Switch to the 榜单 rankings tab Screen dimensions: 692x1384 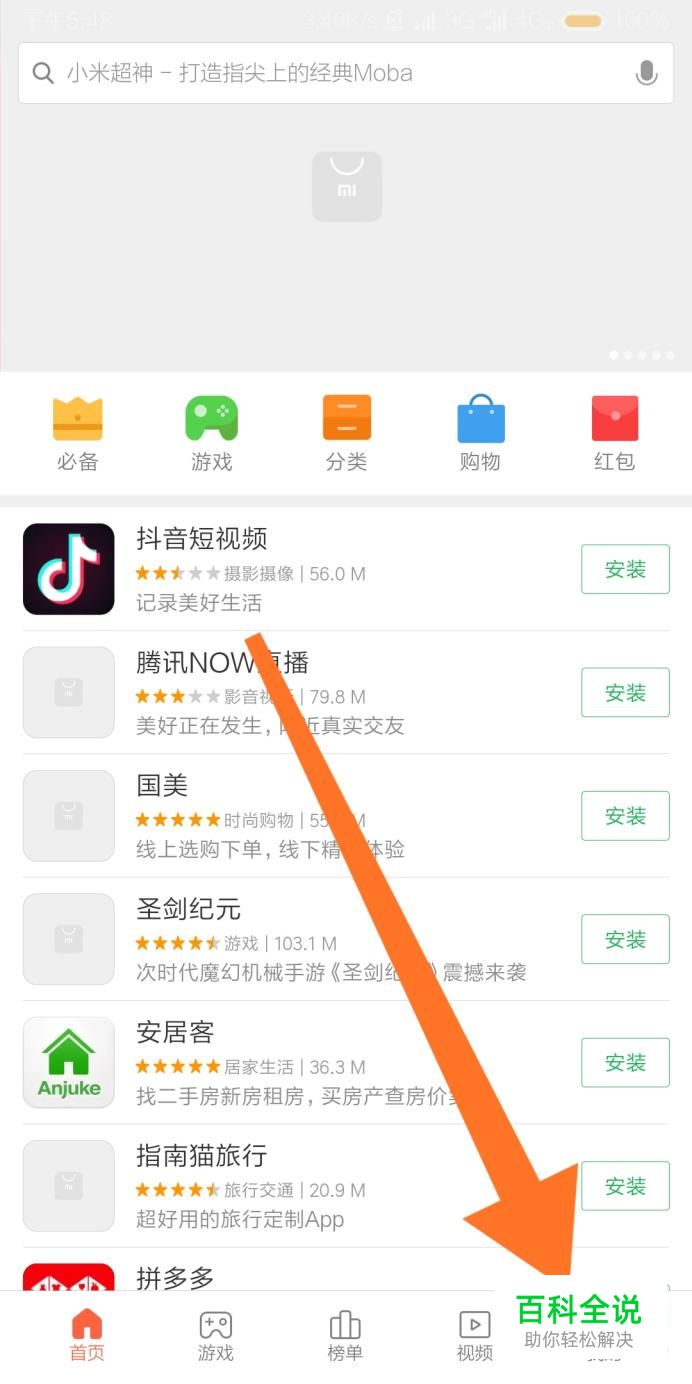point(345,1336)
